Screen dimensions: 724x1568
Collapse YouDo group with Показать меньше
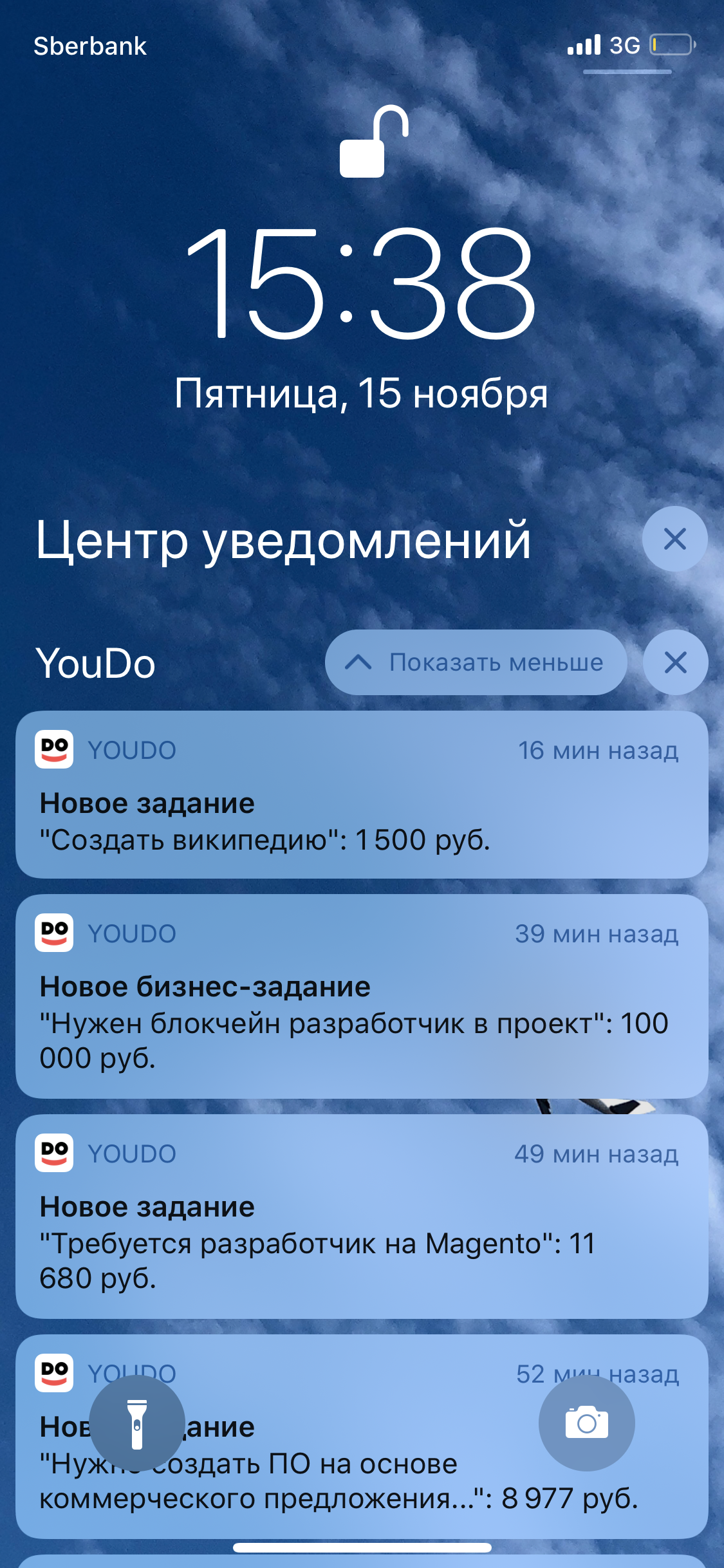coord(476,662)
